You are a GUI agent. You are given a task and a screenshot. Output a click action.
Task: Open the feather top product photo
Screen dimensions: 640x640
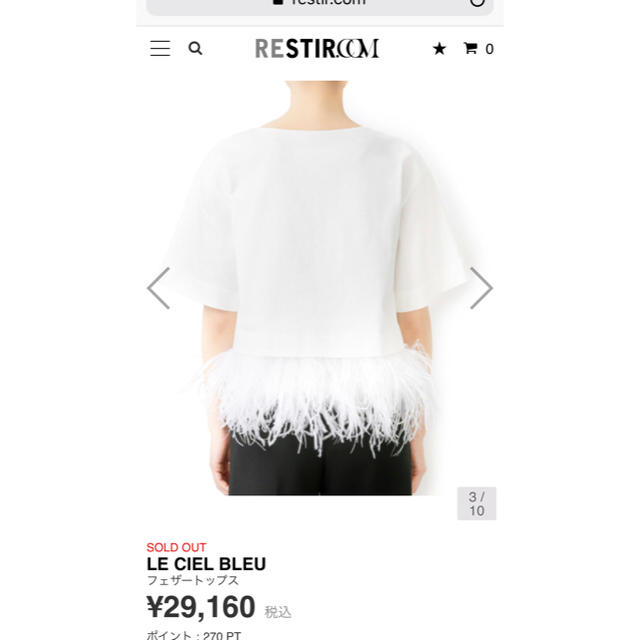[x=320, y=290]
